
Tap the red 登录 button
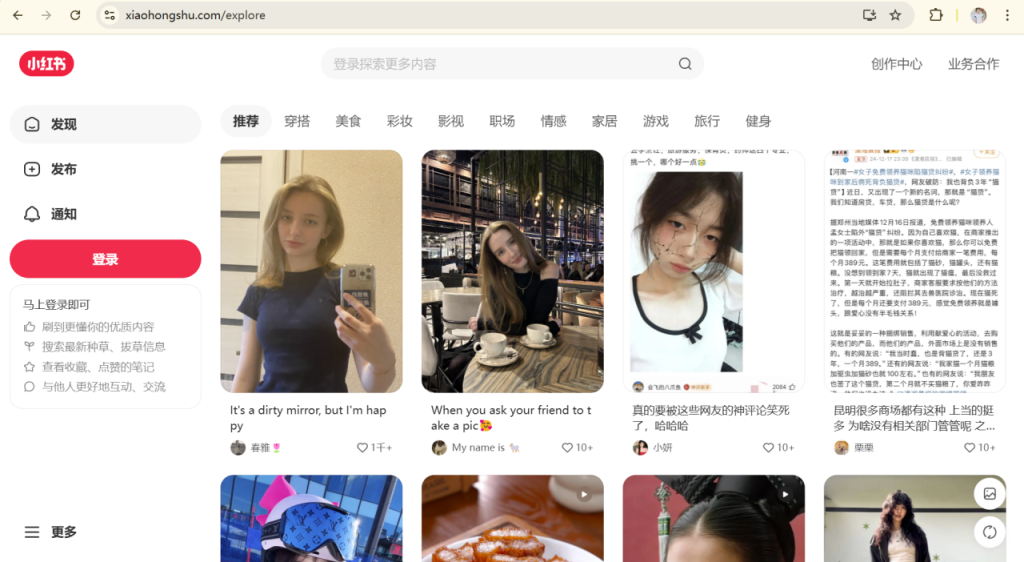[105, 259]
